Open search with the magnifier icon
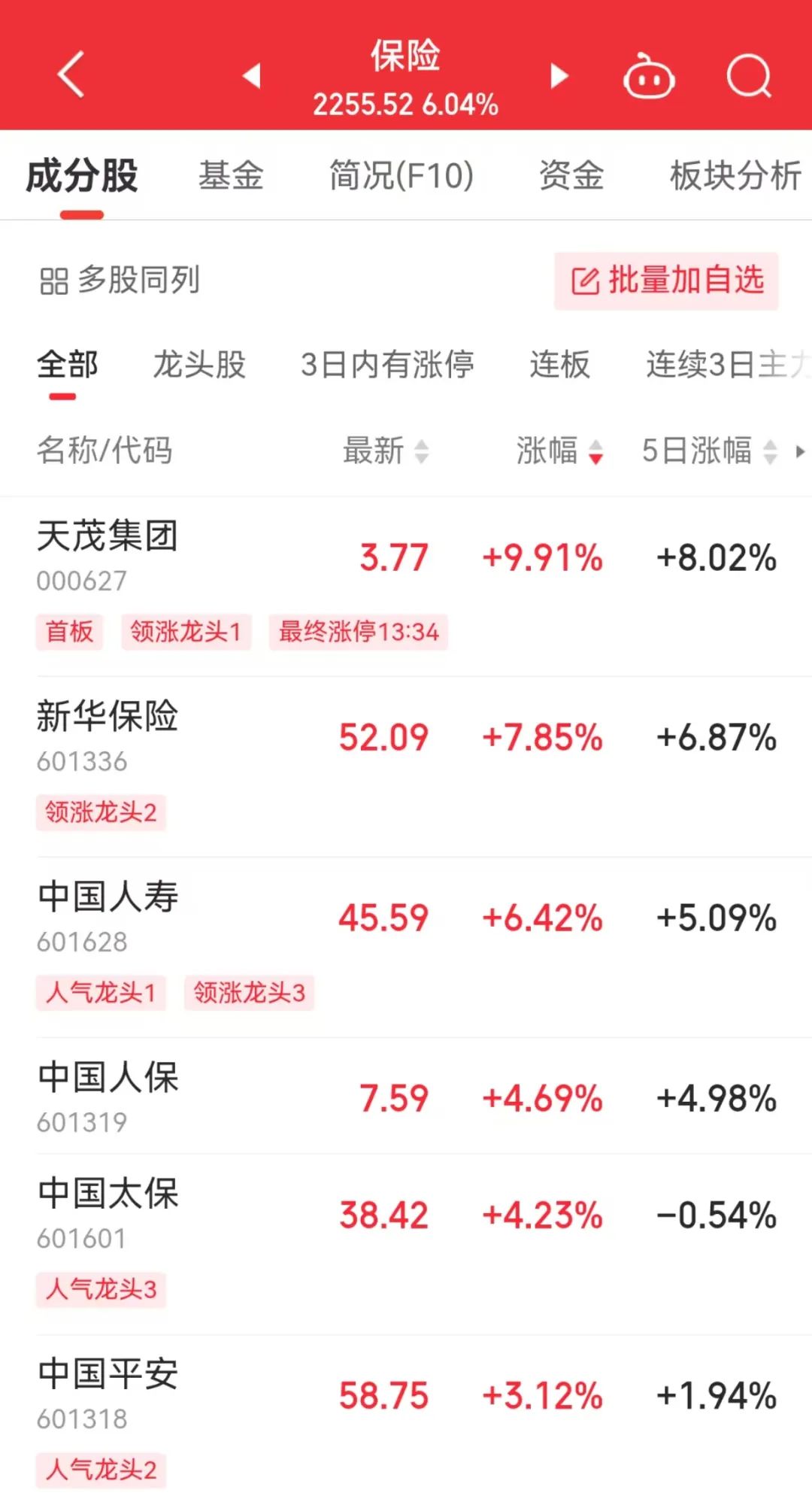 point(749,77)
